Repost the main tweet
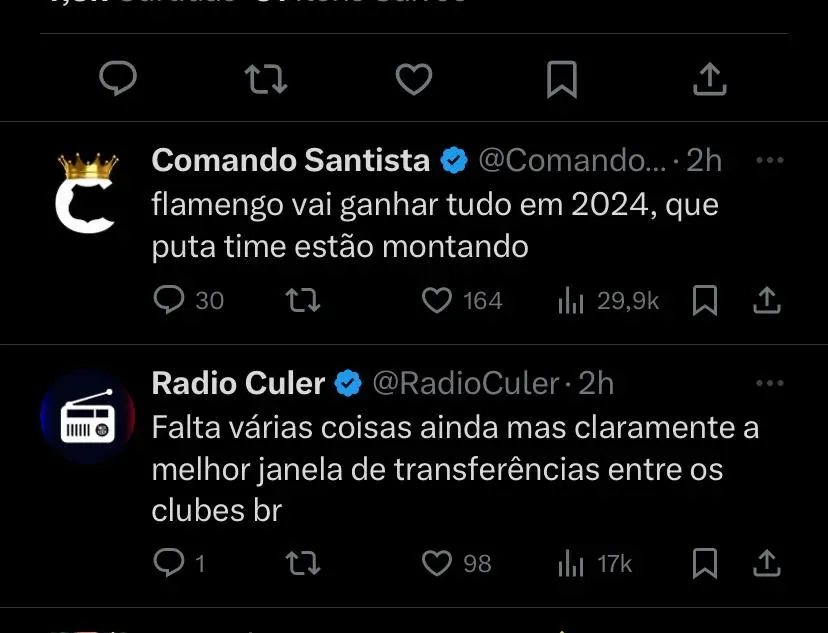The image size is (828, 633). coord(266,80)
